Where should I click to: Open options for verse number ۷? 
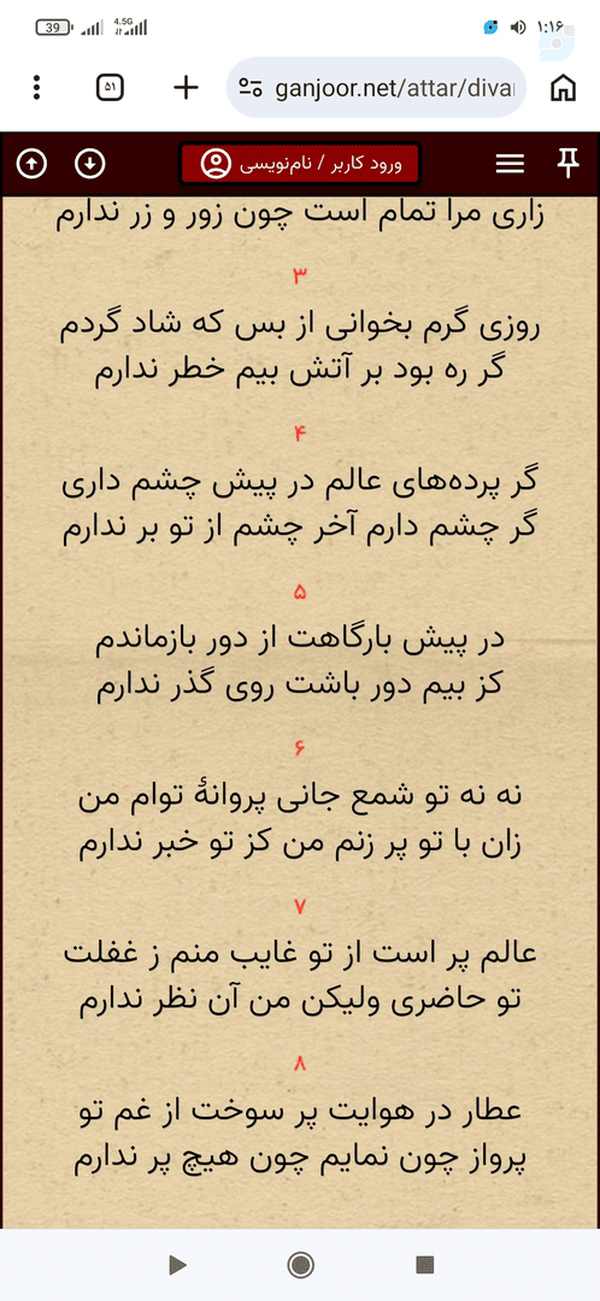coord(299,907)
